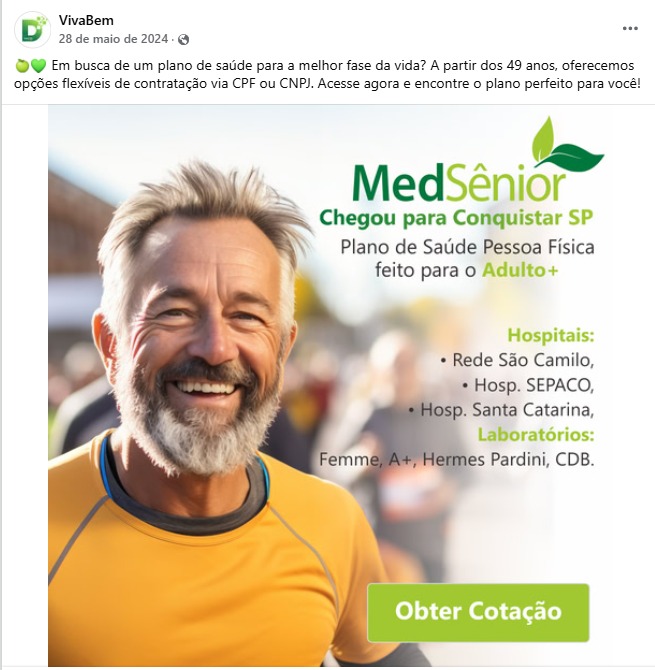Open the MedSênior ad image

pos(327,387)
